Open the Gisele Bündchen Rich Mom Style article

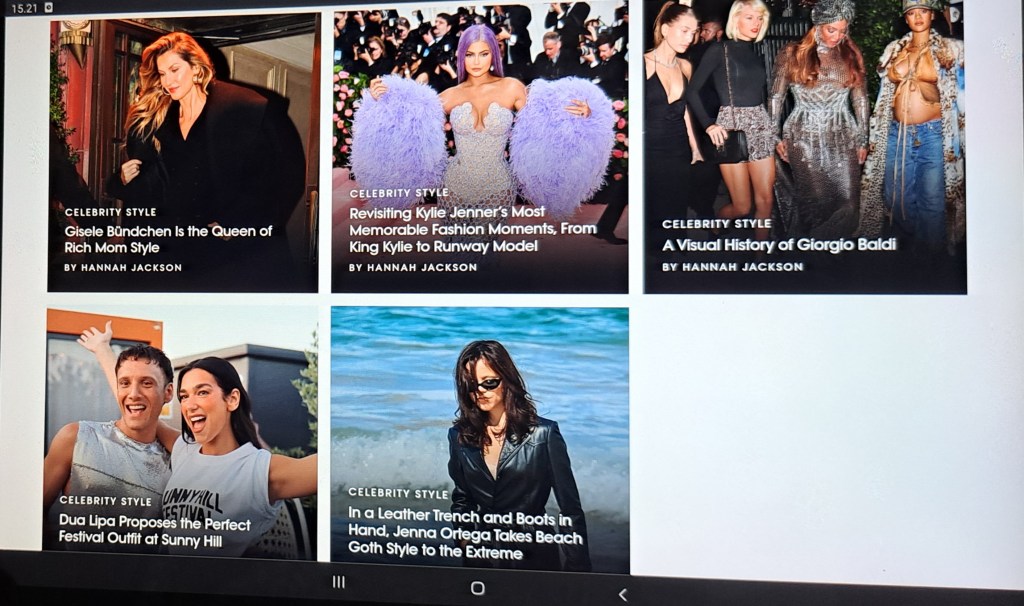[x=168, y=239]
